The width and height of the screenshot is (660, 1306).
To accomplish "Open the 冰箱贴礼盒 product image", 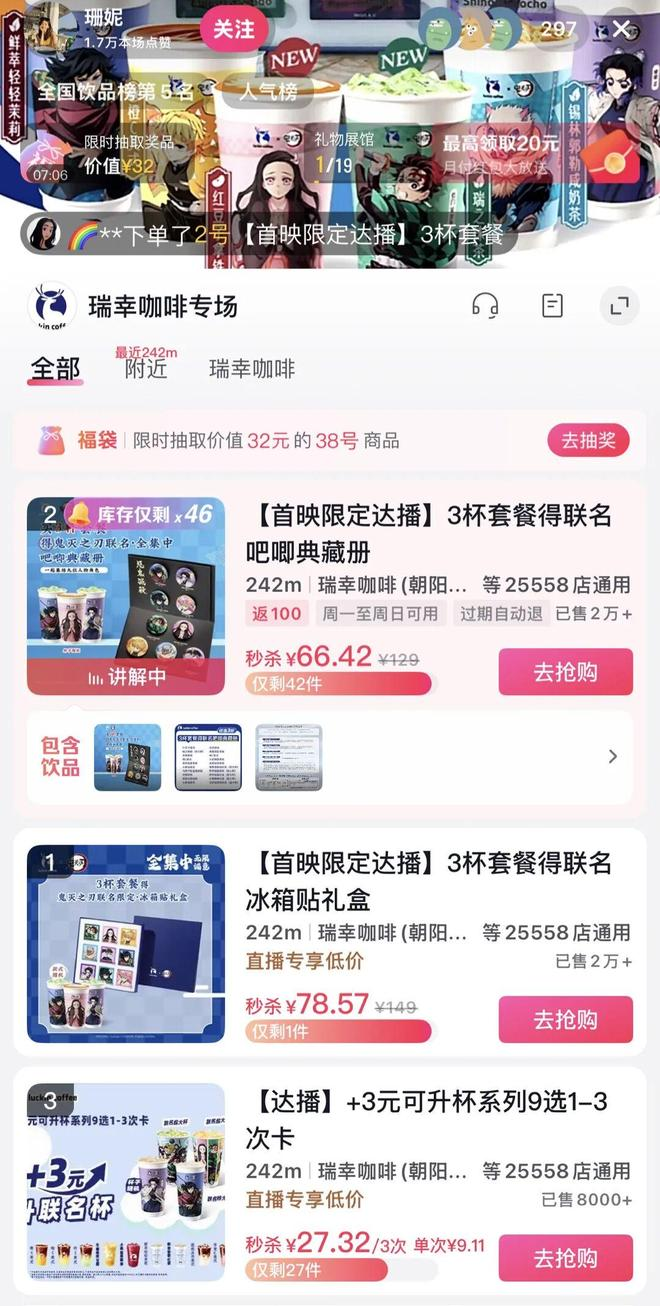I will (126, 943).
